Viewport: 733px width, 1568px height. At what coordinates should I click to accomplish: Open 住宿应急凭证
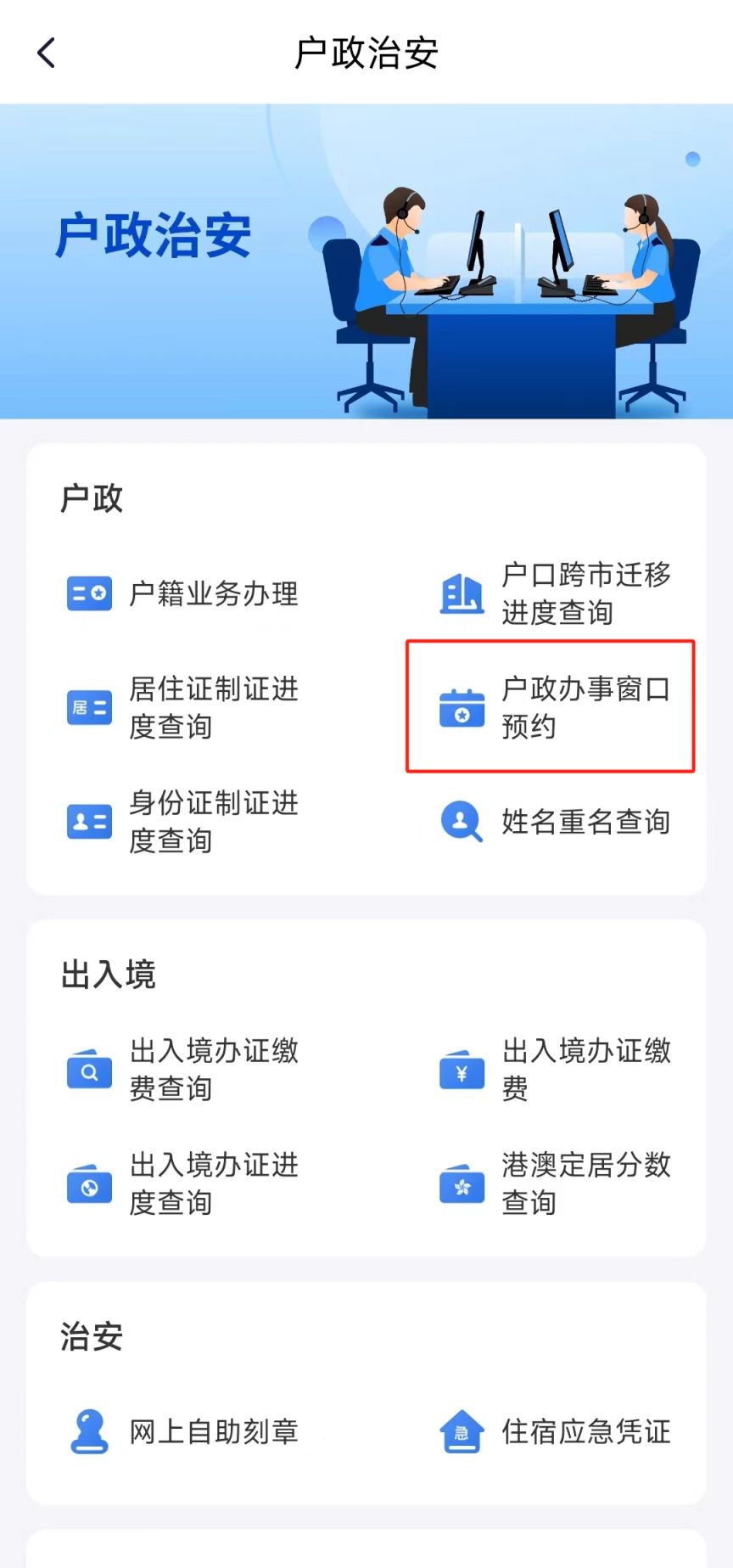click(x=556, y=1432)
